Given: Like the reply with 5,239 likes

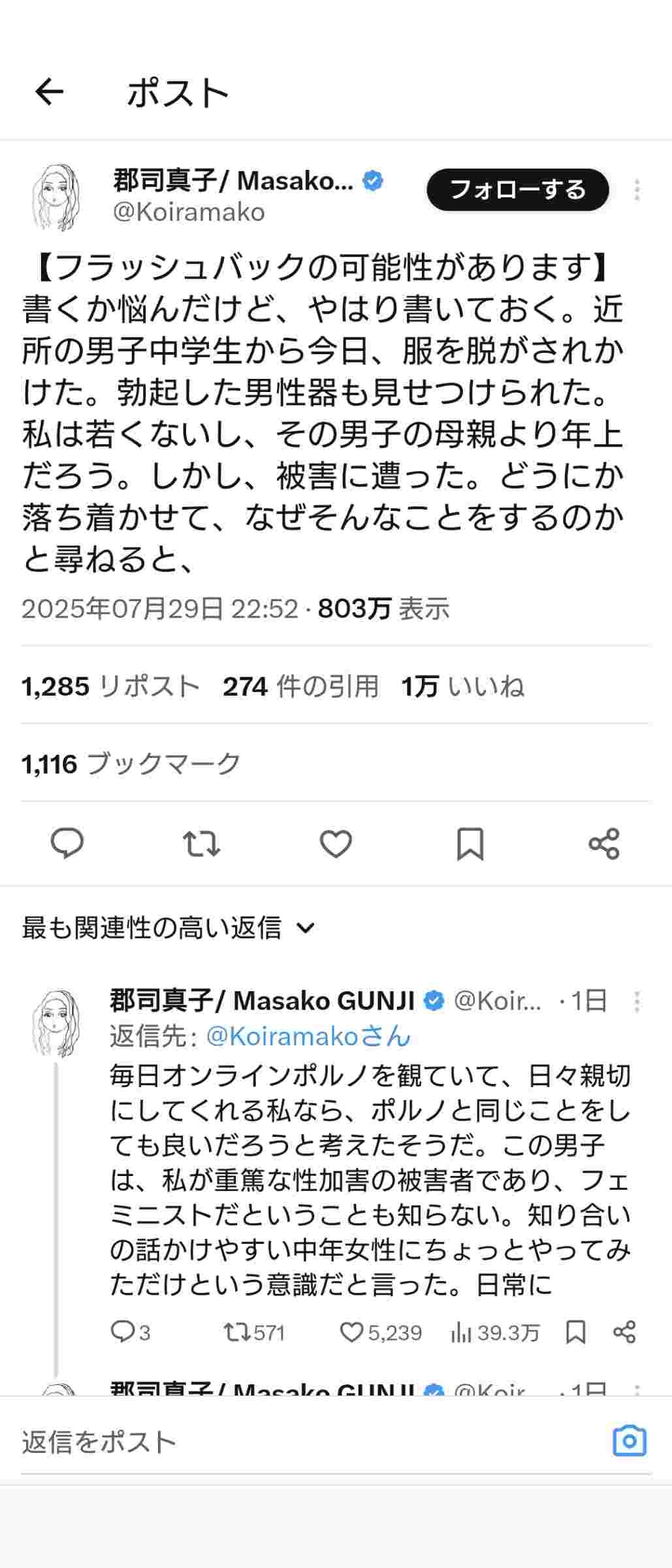Looking at the screenshot, I should pos(353,1332).
